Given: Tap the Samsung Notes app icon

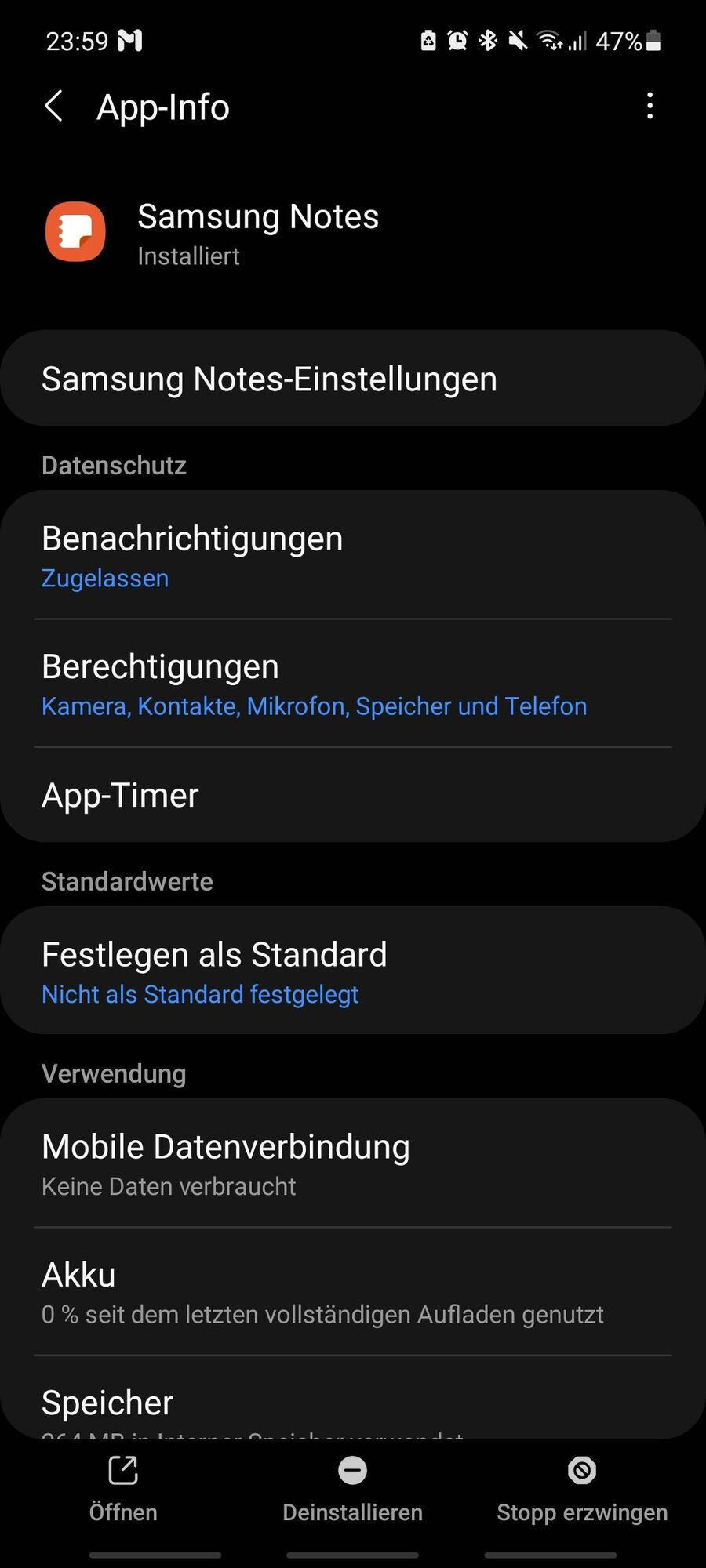Looking at the screenshot, I should coord(75,231).
